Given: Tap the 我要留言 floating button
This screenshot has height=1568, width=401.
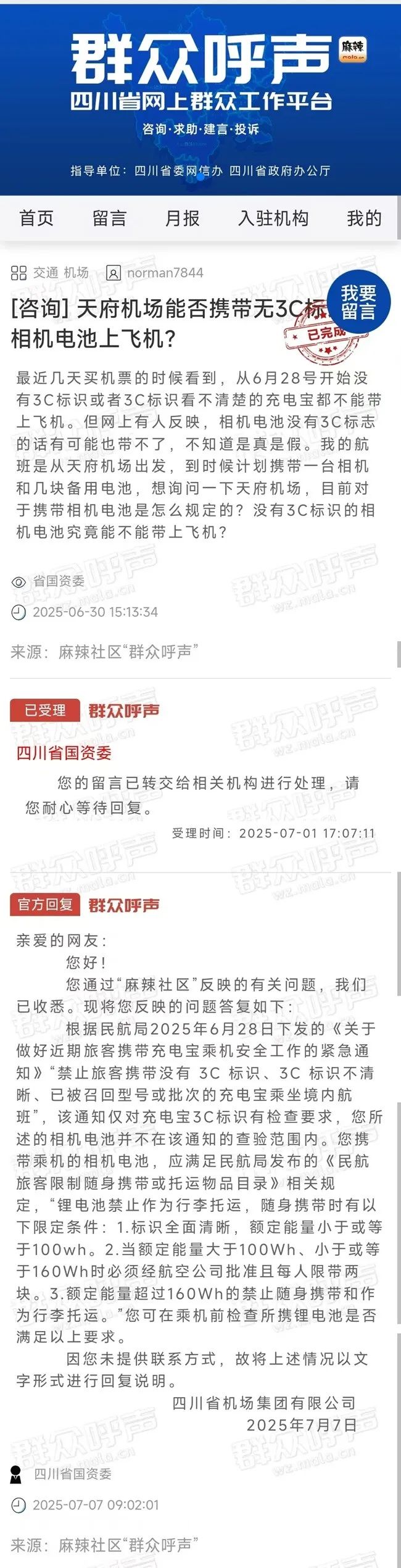Looking at the screenshot, I should pos(358,302).
